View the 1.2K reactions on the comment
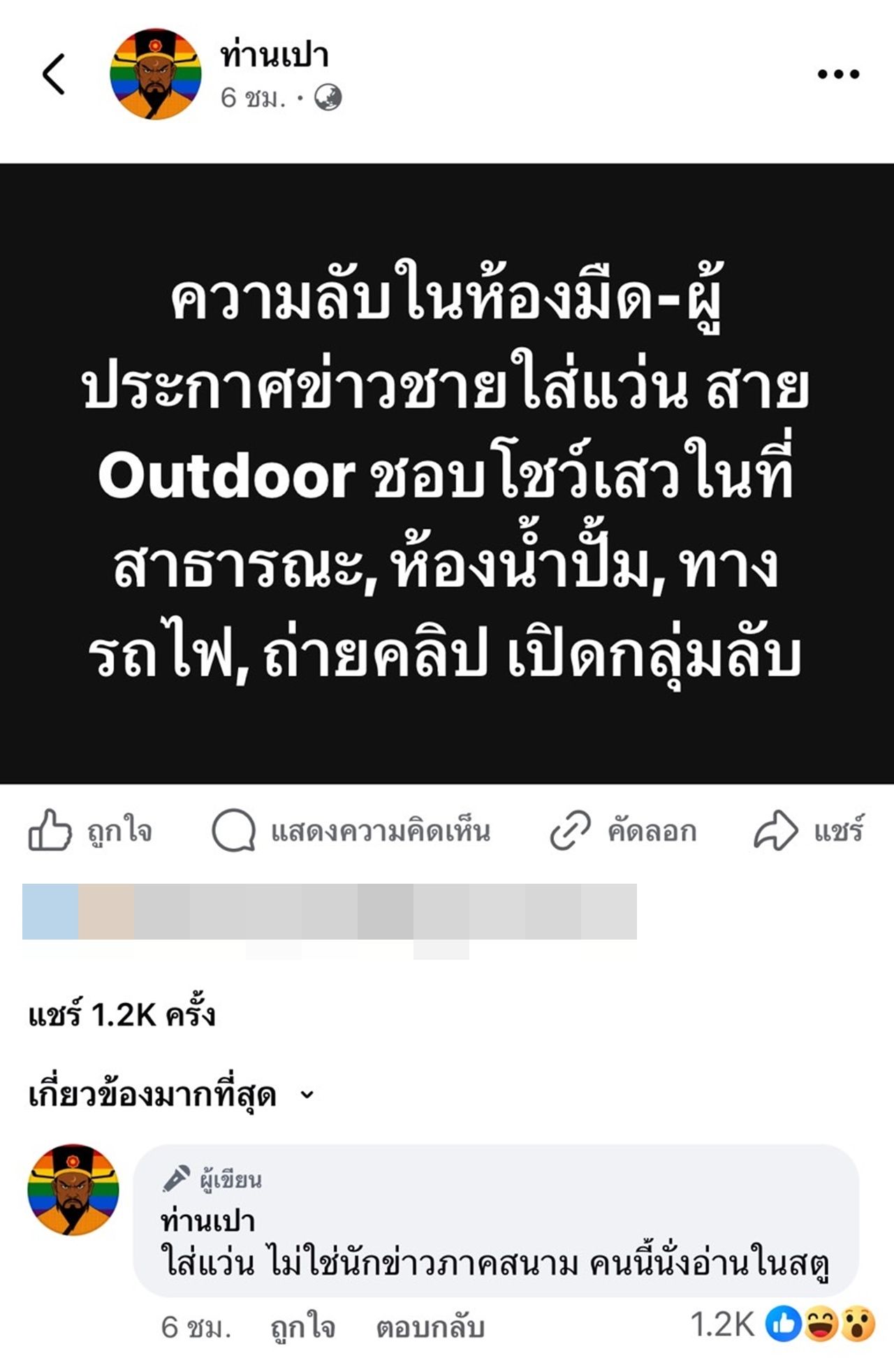Screen dimensions: 894x1372 [782, 1324]
